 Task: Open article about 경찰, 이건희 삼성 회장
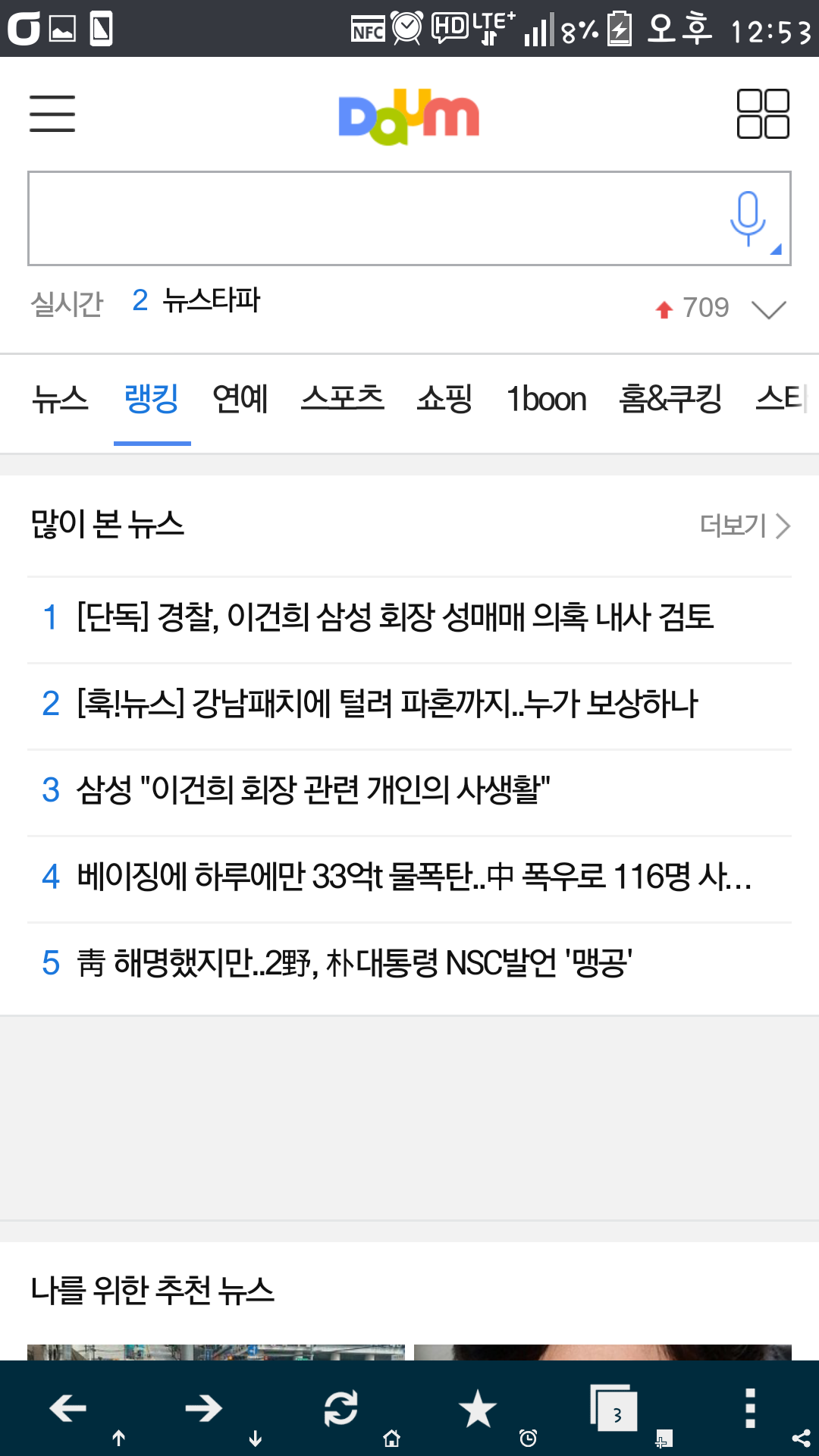point(394,617)
